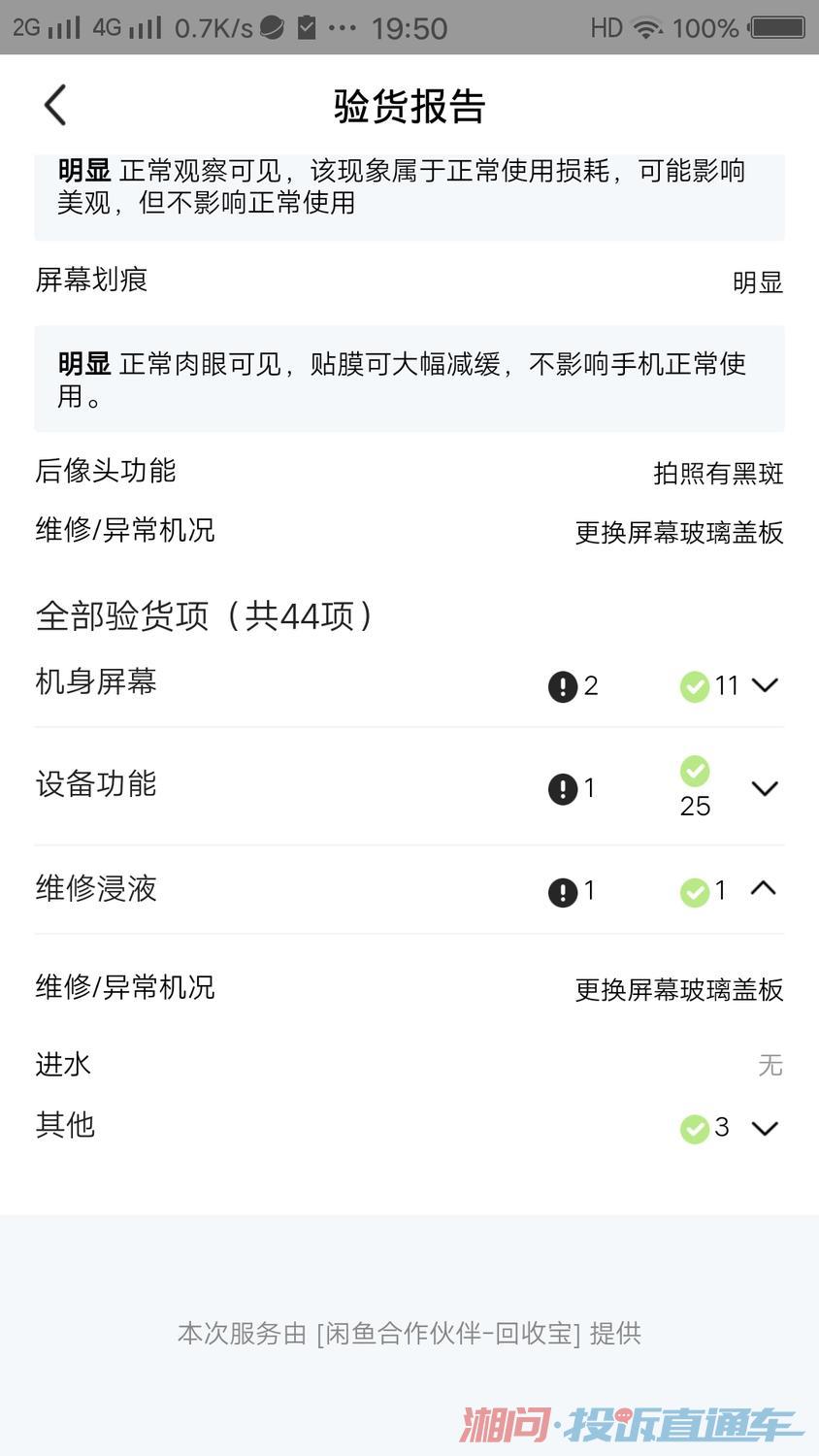Collapse the 维修浸液 section
The height and width of the screenshot is (1456, 819).
[x=764, y=888]
